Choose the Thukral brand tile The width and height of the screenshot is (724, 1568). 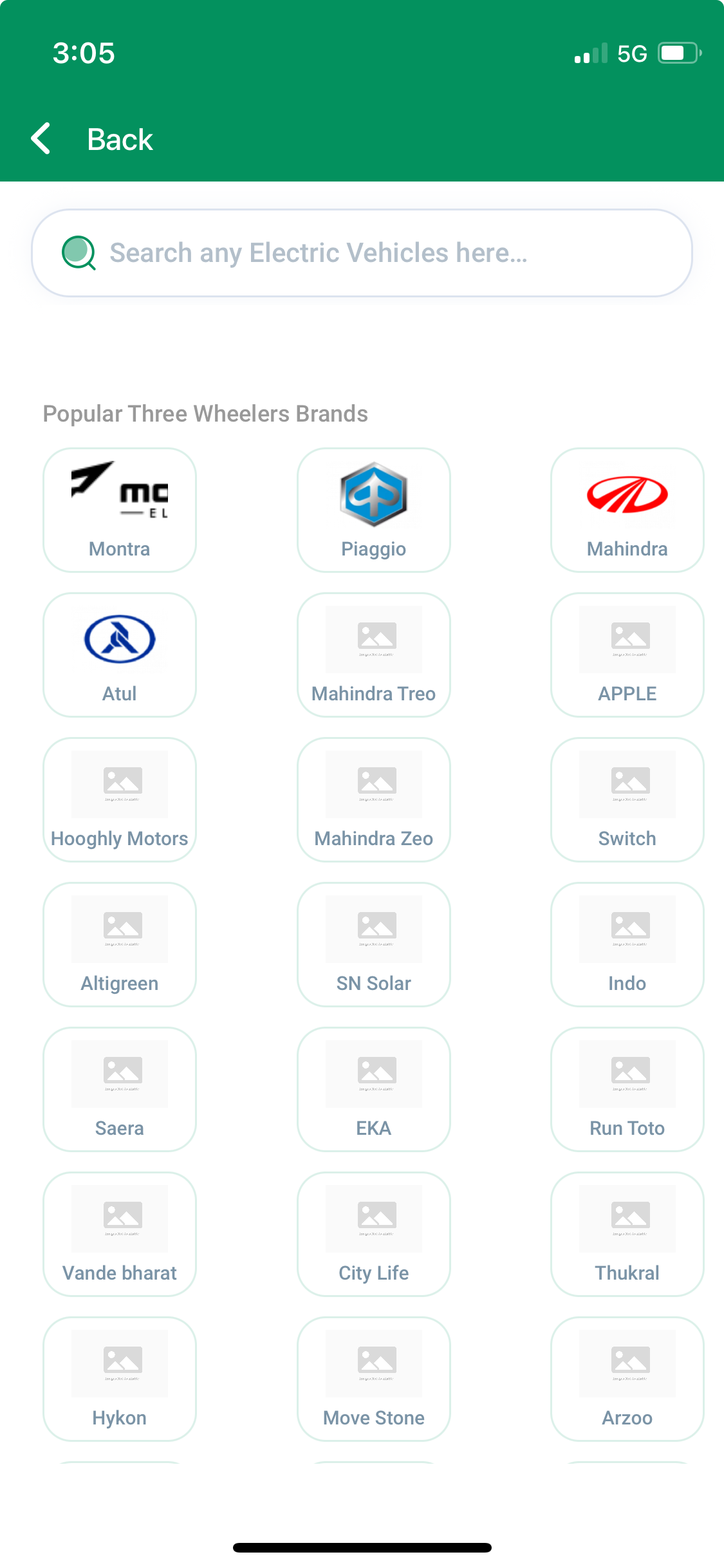pyautogui.click(x=627, y=1234)
